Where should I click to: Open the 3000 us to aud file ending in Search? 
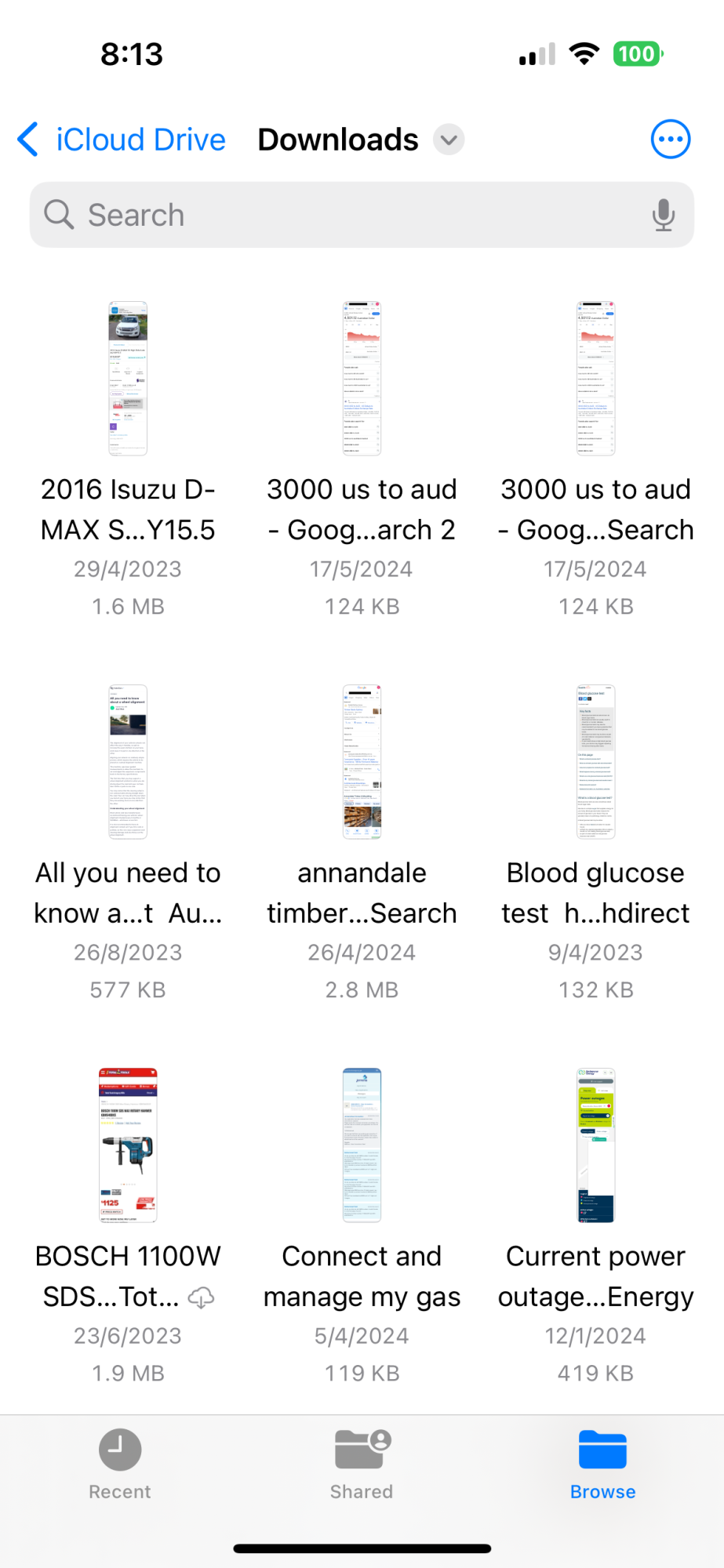[595, 379]
